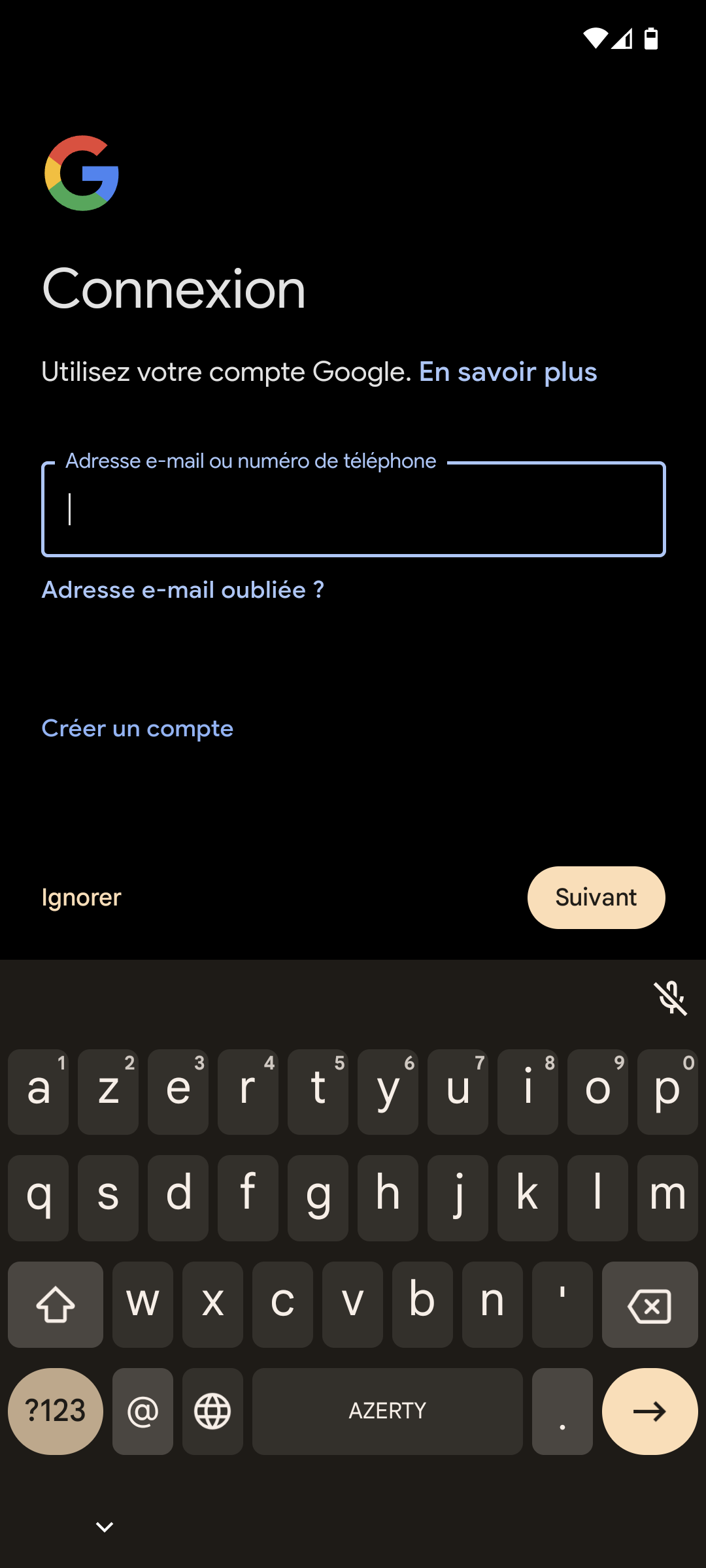Continue with the Suivant button
This screenshot has width=706, height=1568.
point(596,898)
